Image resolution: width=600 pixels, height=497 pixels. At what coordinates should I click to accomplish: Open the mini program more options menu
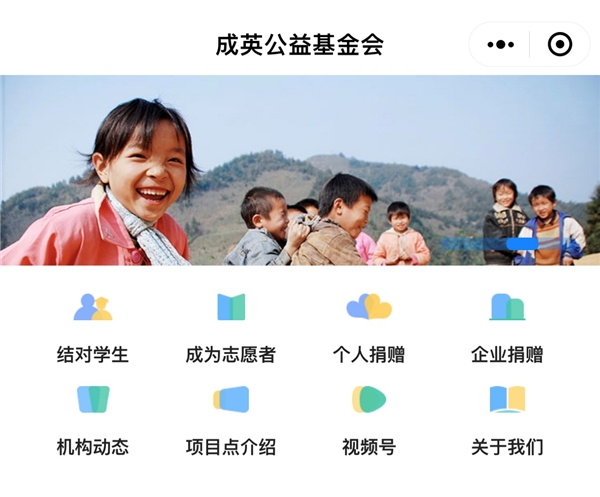point(500,45)
